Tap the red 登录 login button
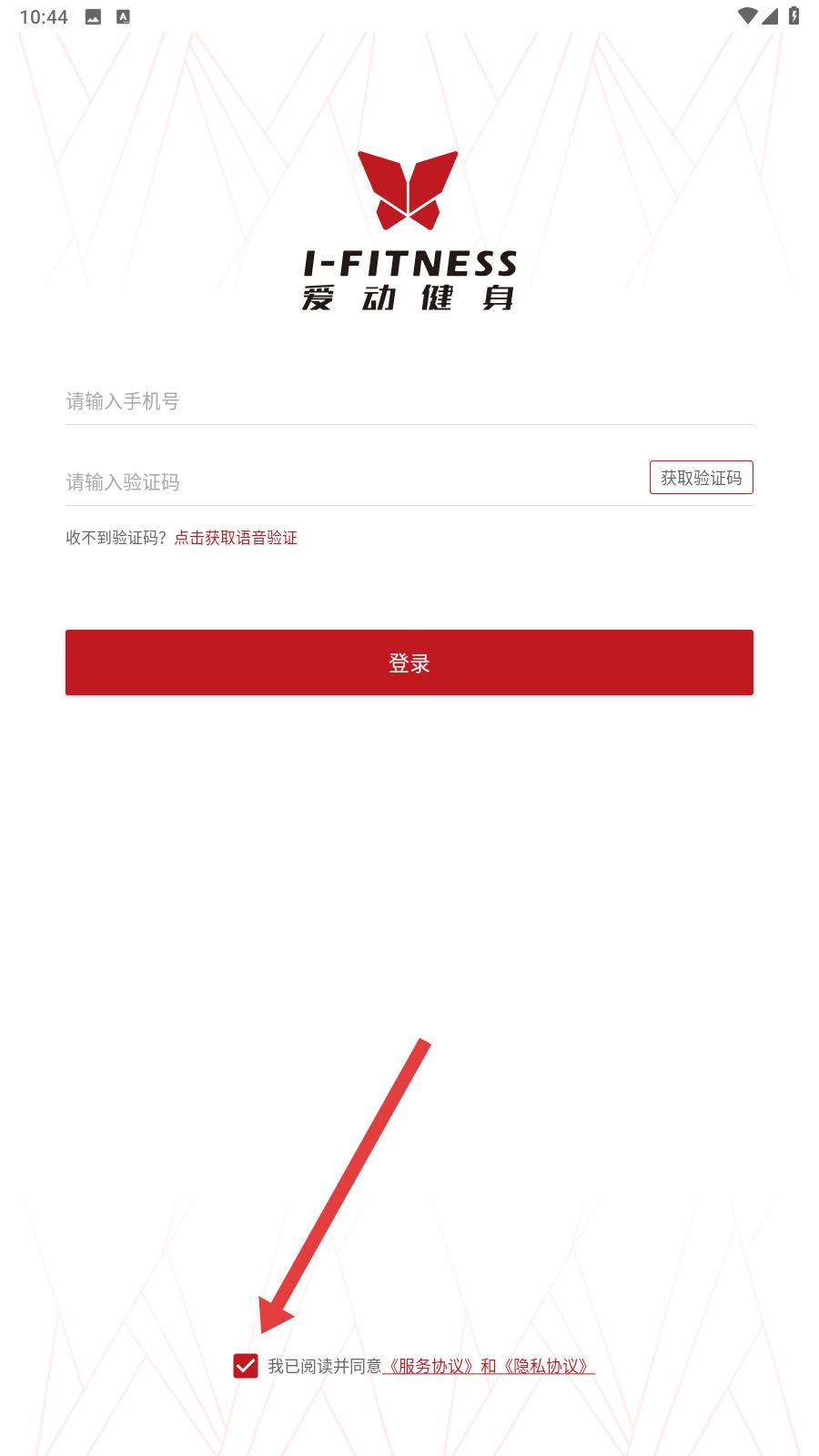Viewport: 819px width, 1456px height. tap(409, 662)
